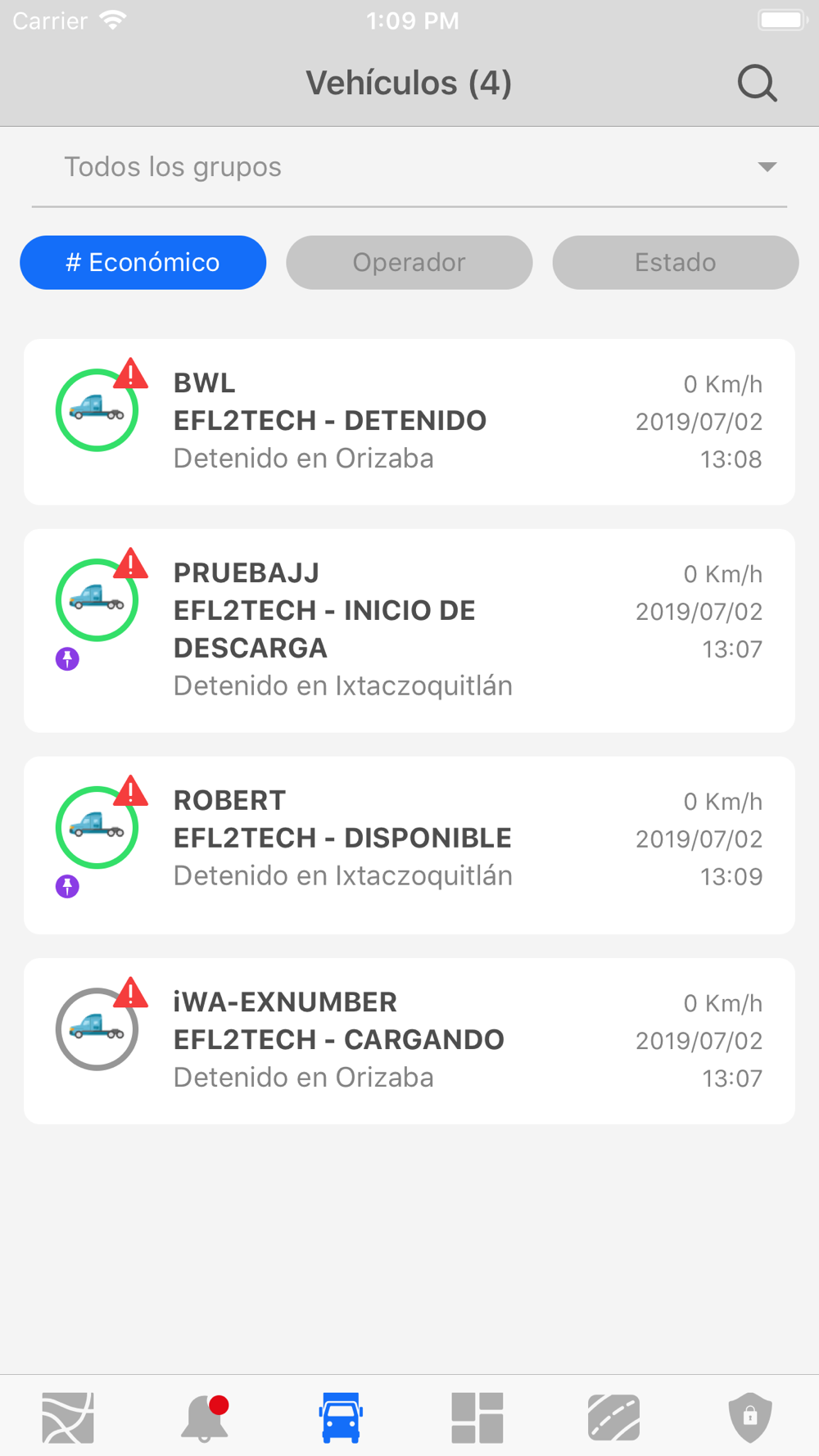View details for the ROBERT vehicle
This screenshot has width=819, height=1456.
coord(409,844)
